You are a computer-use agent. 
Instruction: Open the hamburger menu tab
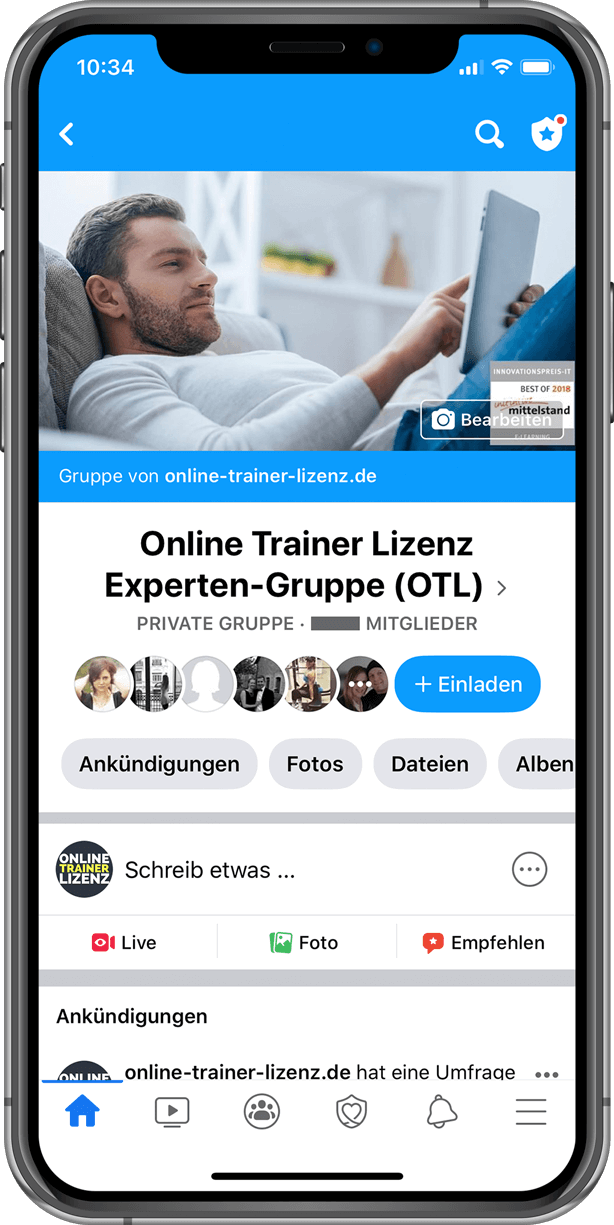[x=531, y=1112]
